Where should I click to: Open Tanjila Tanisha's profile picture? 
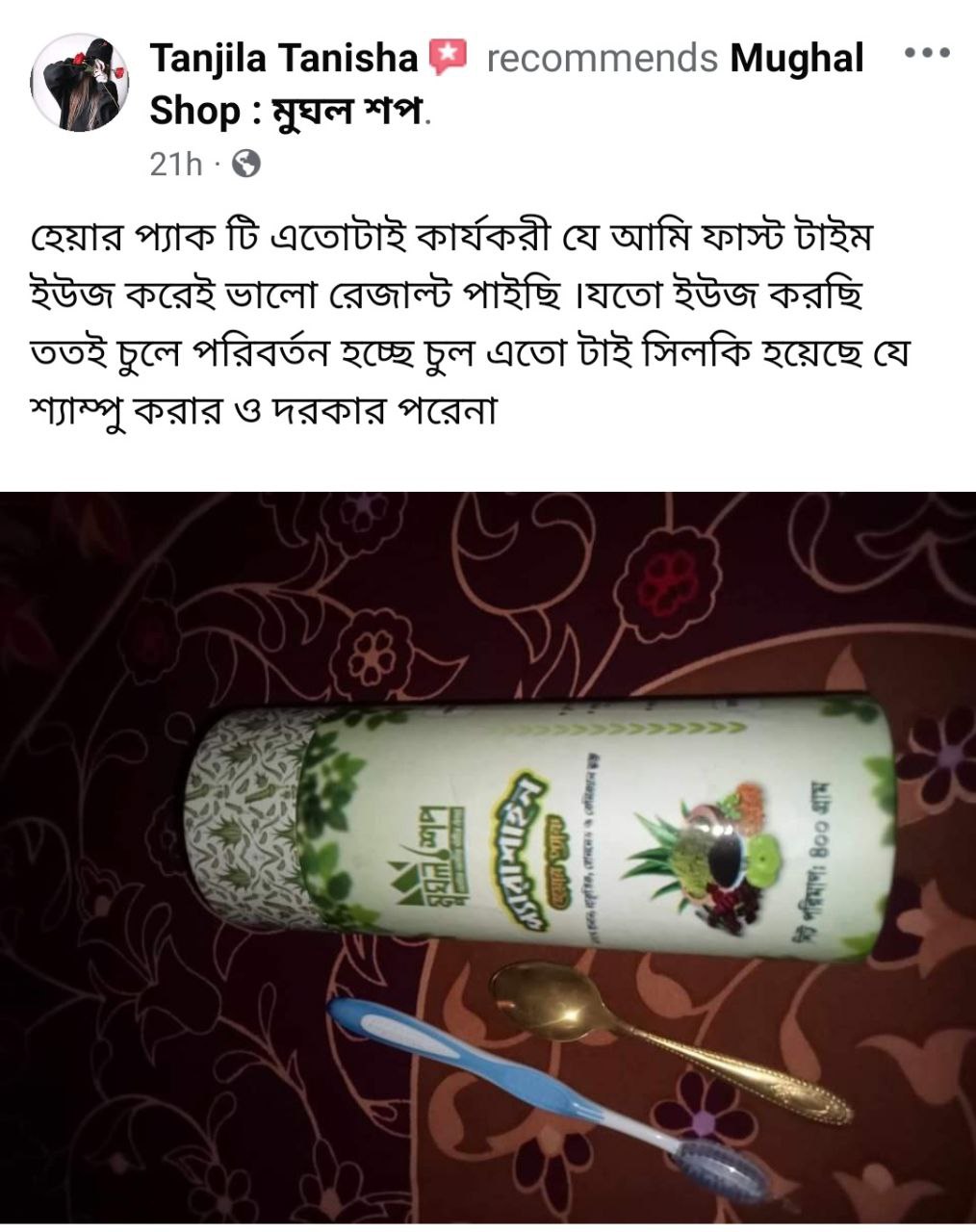pos(80,86)
